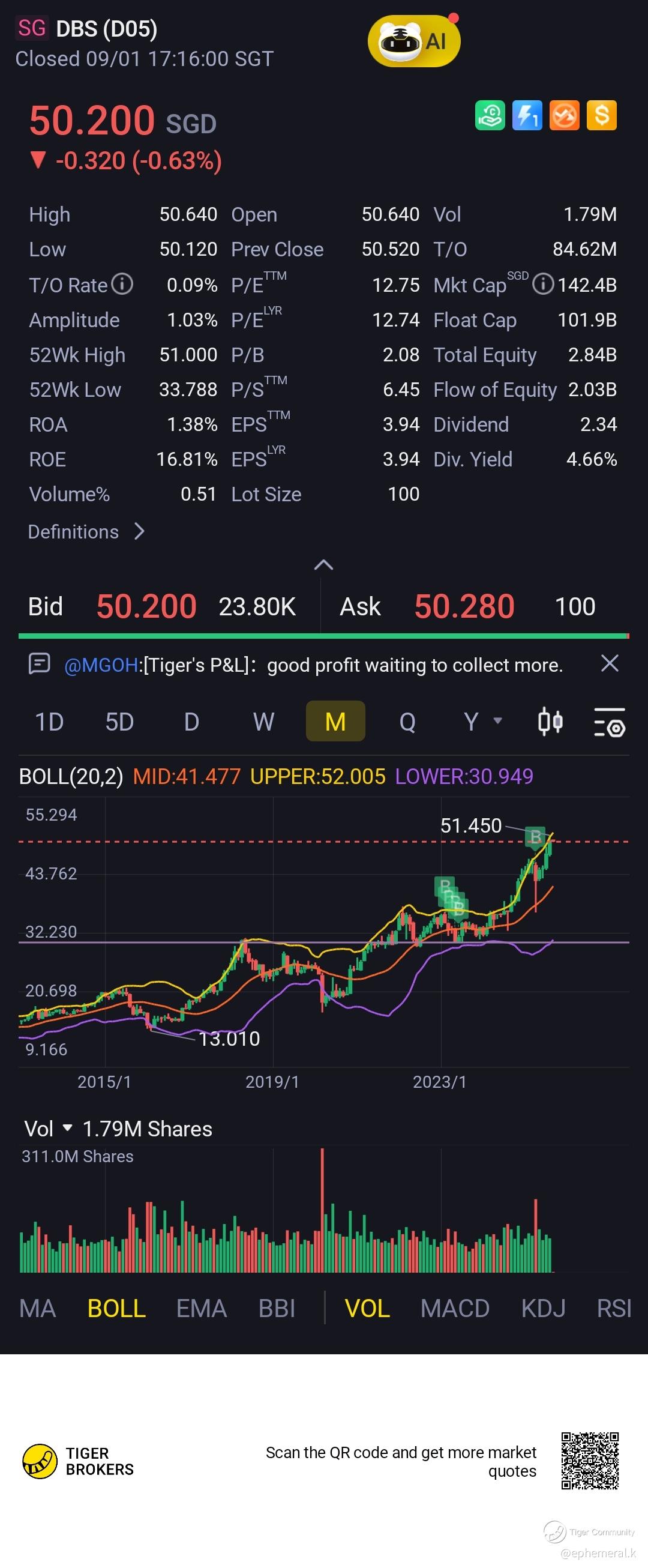Switch overlay indicator to MA

37,1308
